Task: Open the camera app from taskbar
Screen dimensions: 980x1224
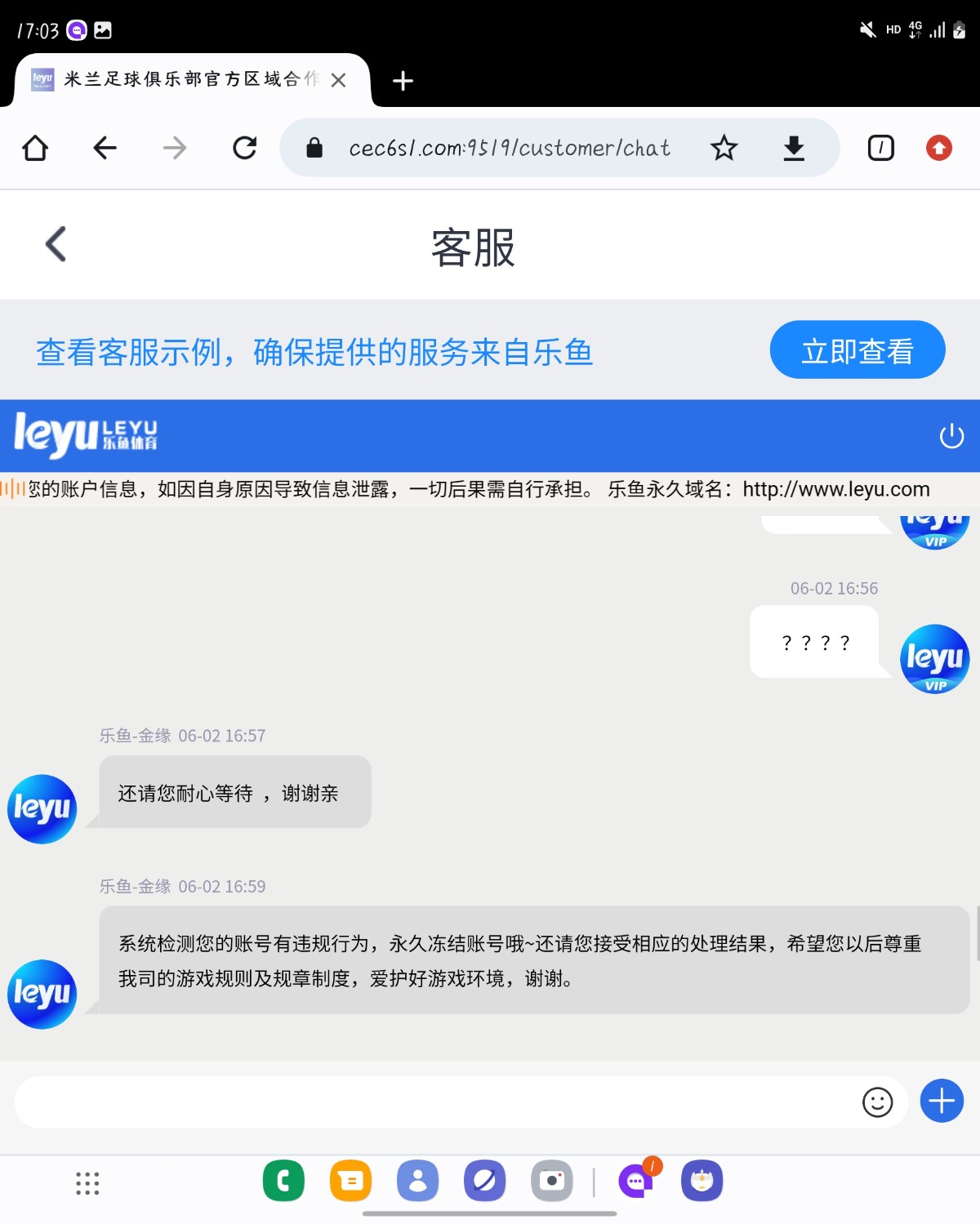Action: (552, 1181)
